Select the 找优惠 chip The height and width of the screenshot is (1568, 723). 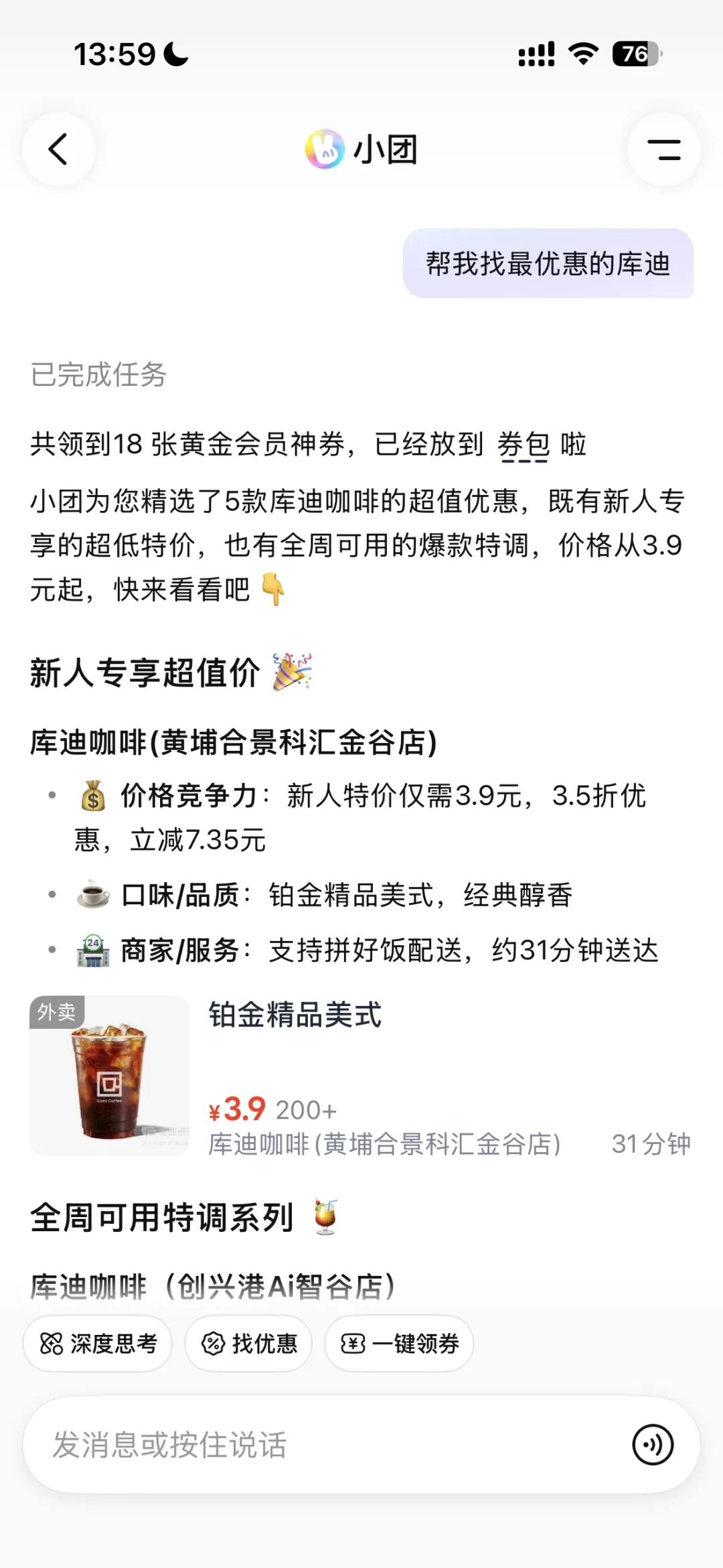248,1343
